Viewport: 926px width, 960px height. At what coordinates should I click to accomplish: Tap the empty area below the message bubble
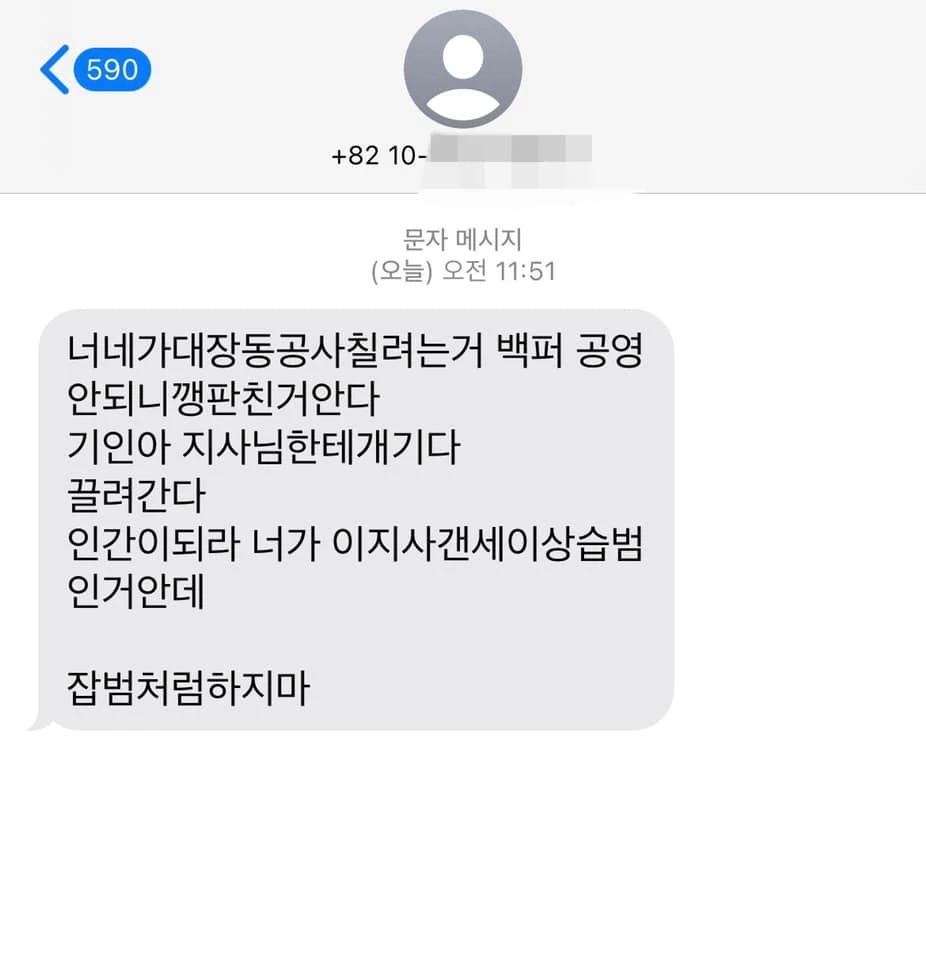[x=462, y=850]
